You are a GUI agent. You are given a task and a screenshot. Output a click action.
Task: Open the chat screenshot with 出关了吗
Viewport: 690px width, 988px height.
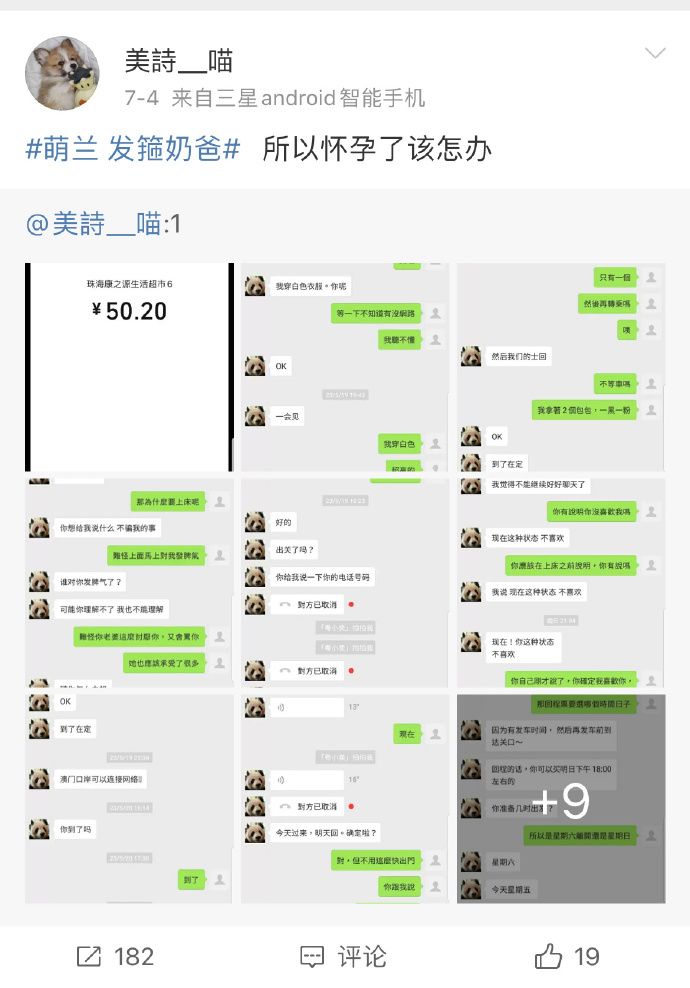345,583
